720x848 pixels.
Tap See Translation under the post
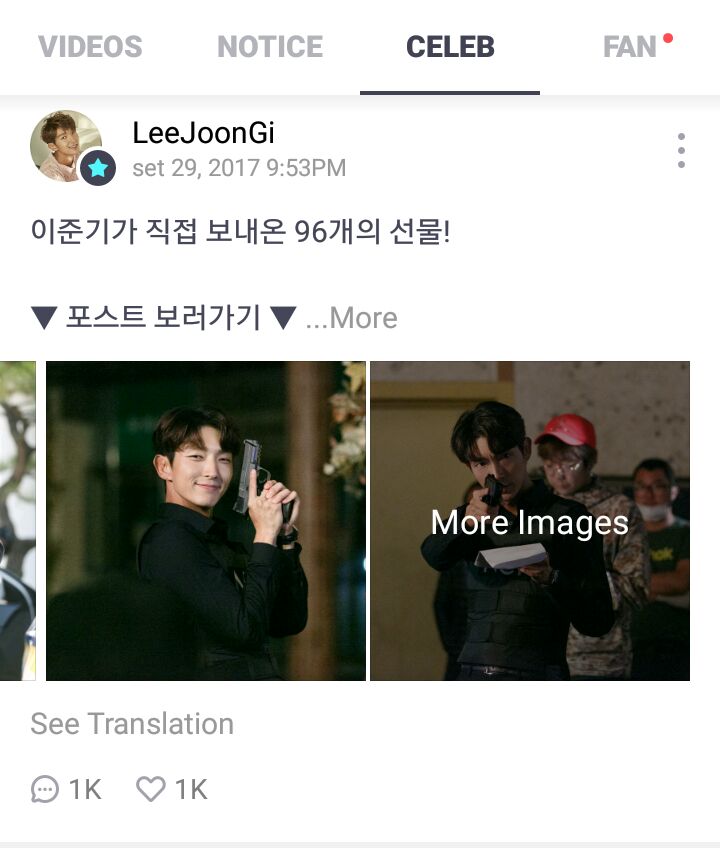(132, 724)
